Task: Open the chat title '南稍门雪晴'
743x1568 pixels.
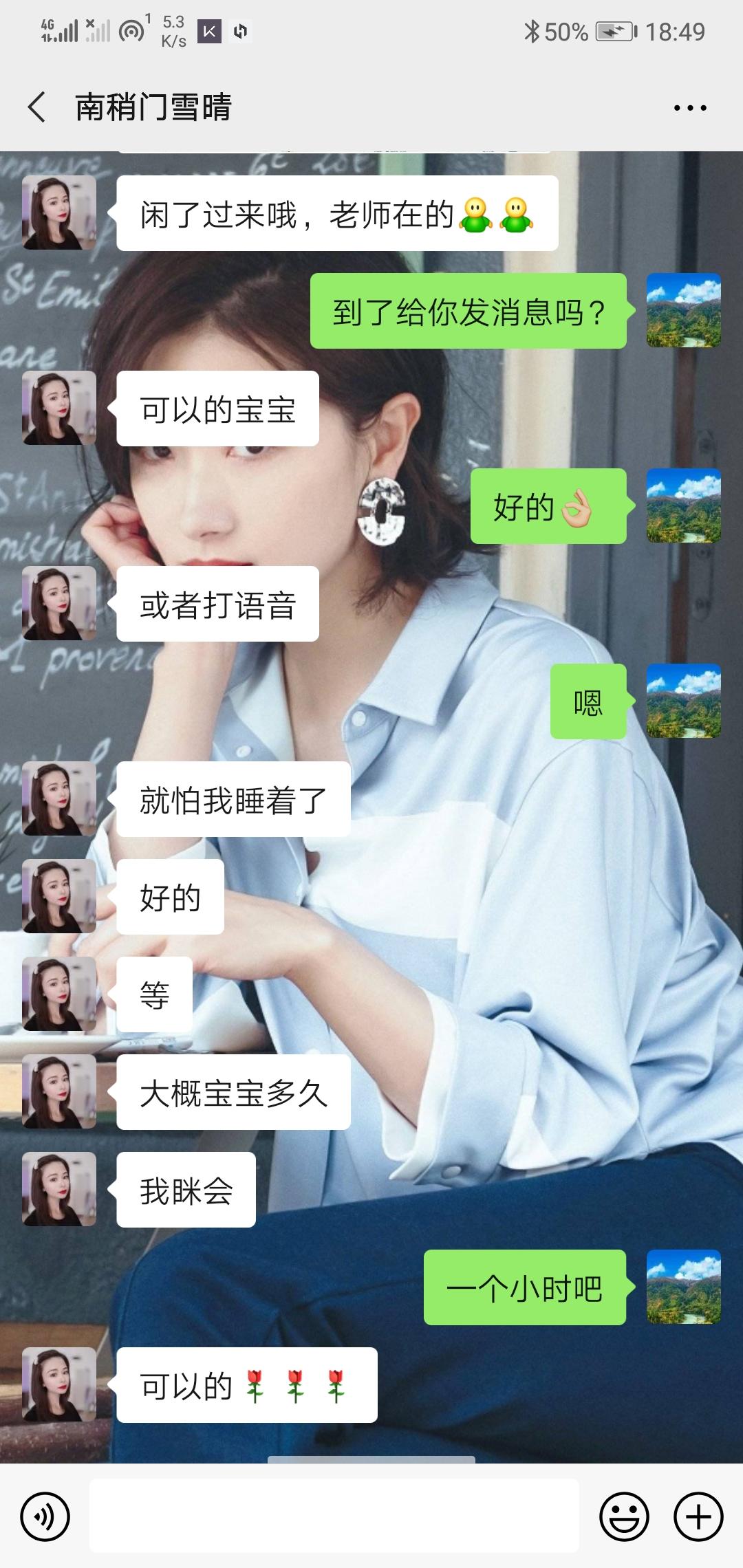Action: (153, 107)
